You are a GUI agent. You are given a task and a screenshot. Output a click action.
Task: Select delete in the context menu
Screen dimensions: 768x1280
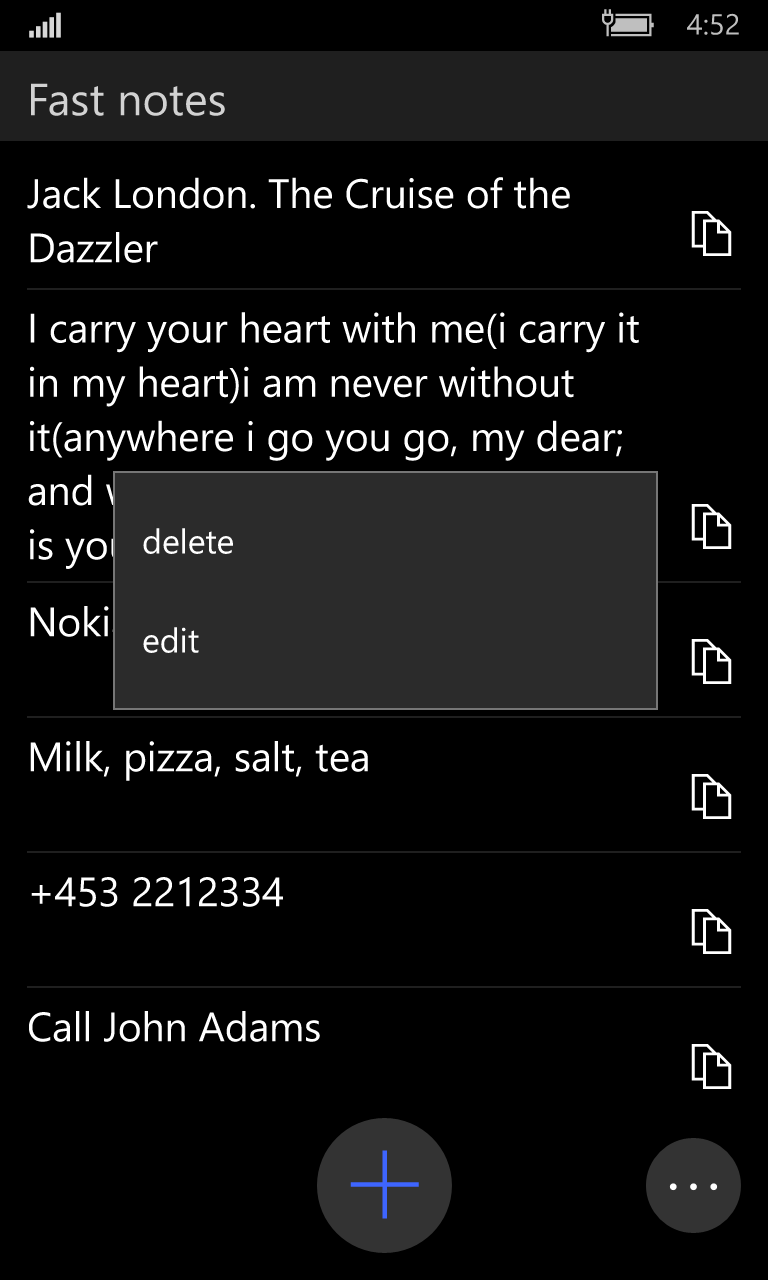click(188, 543)
